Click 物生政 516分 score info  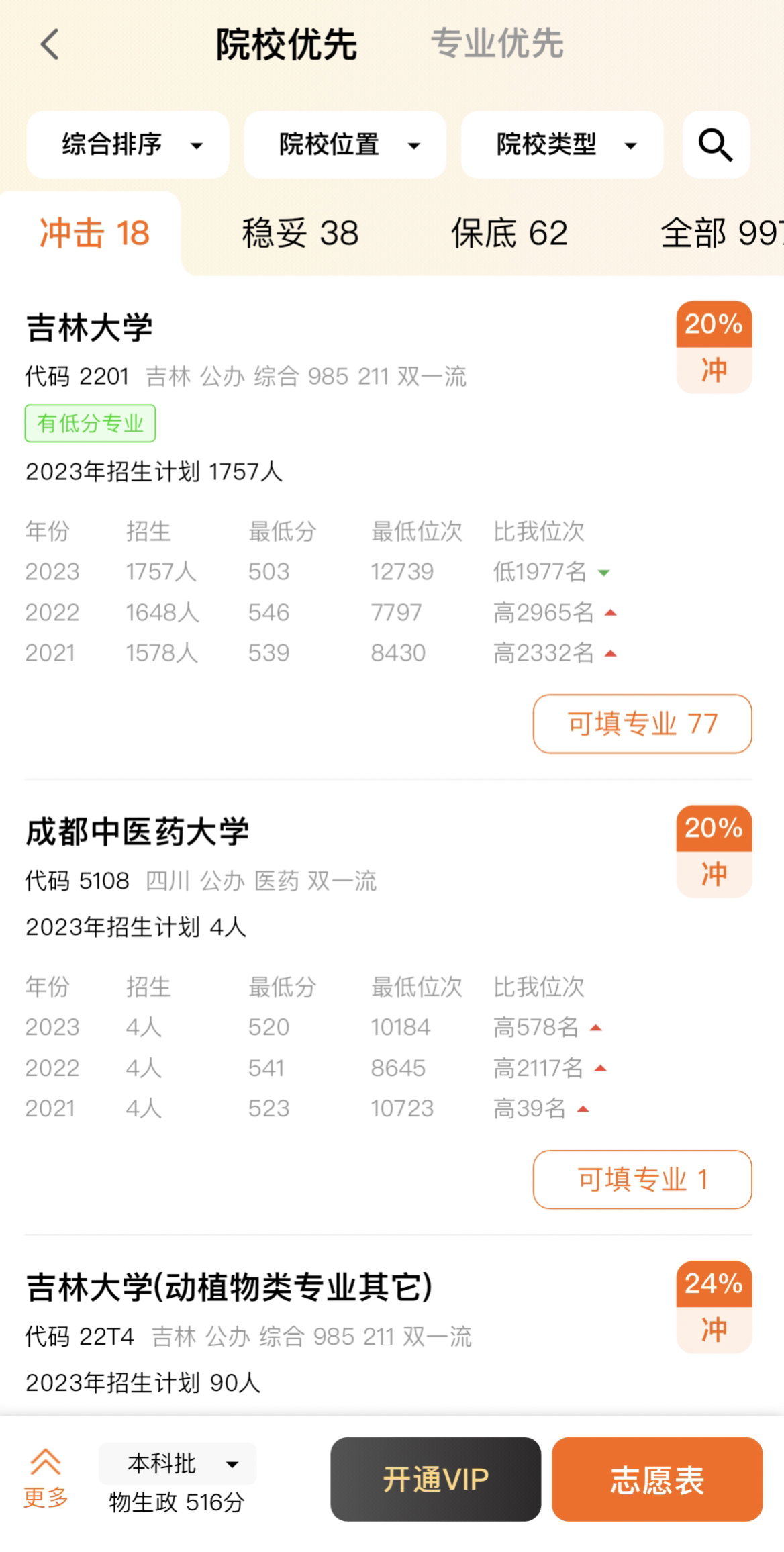(x=176, y=1503)
